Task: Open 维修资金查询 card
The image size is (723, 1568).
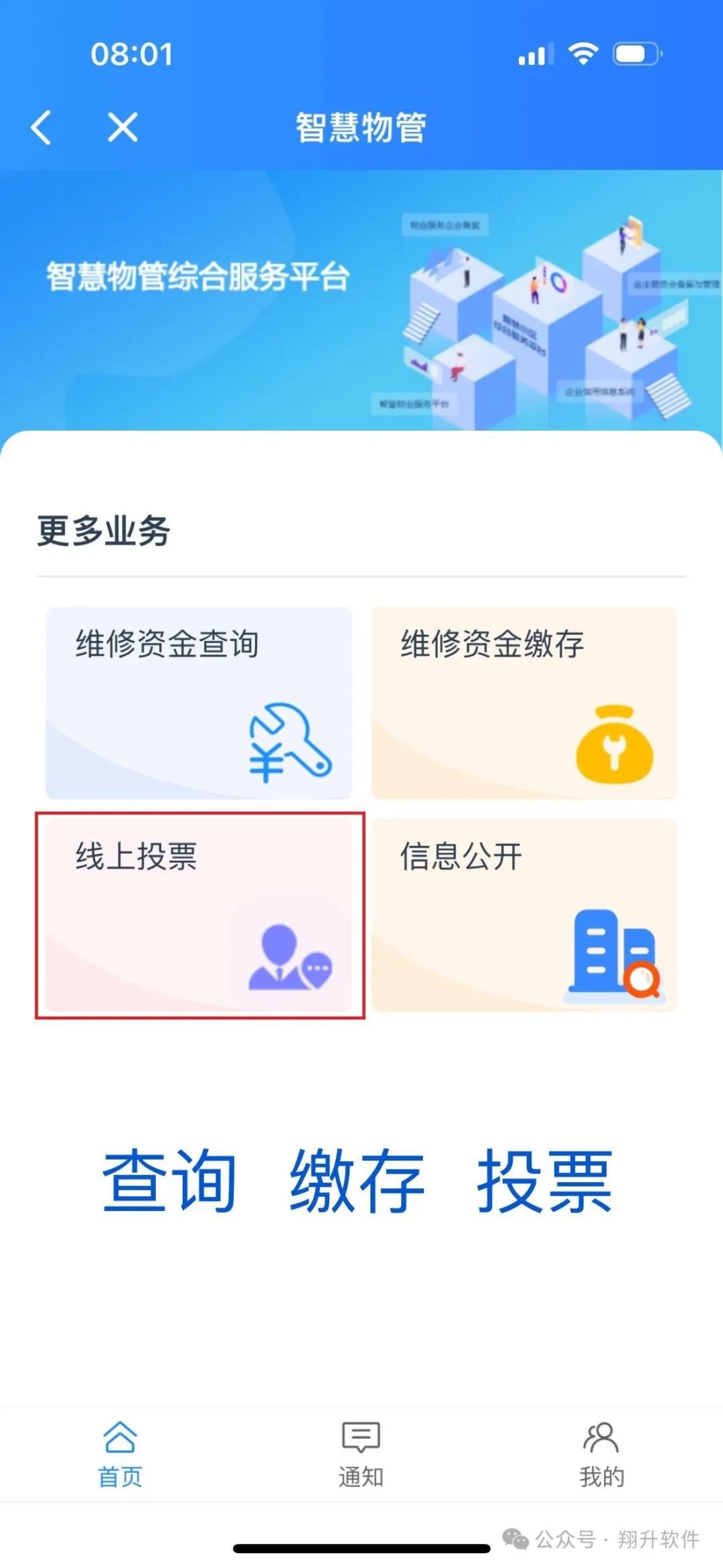Action: click(199, 703)
